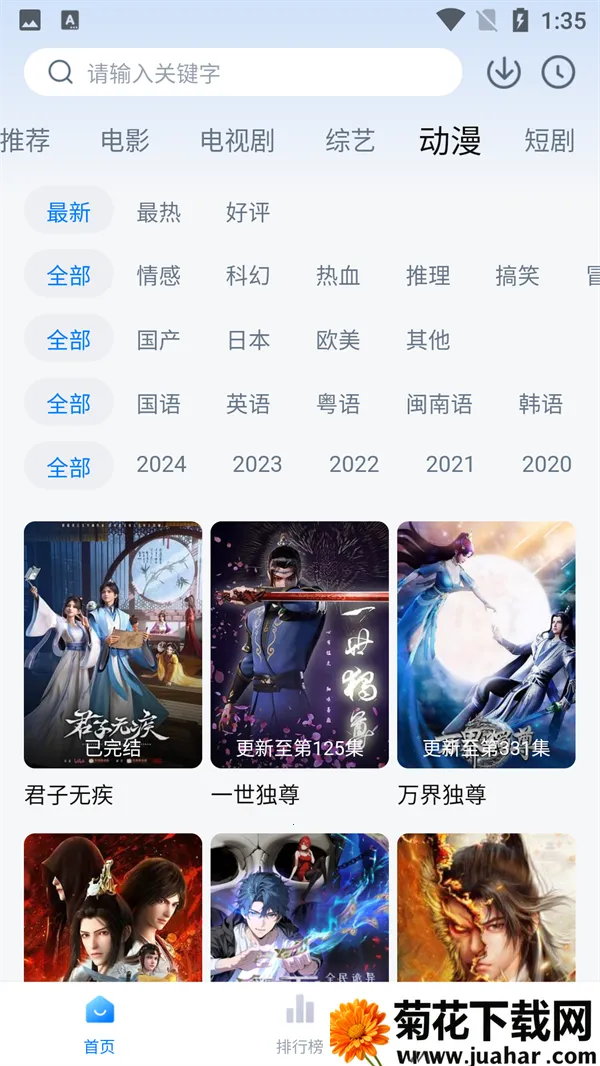Open the downloads icon
The width and height of the screenshot is (600, 1066).
click(x=504, y=72)
